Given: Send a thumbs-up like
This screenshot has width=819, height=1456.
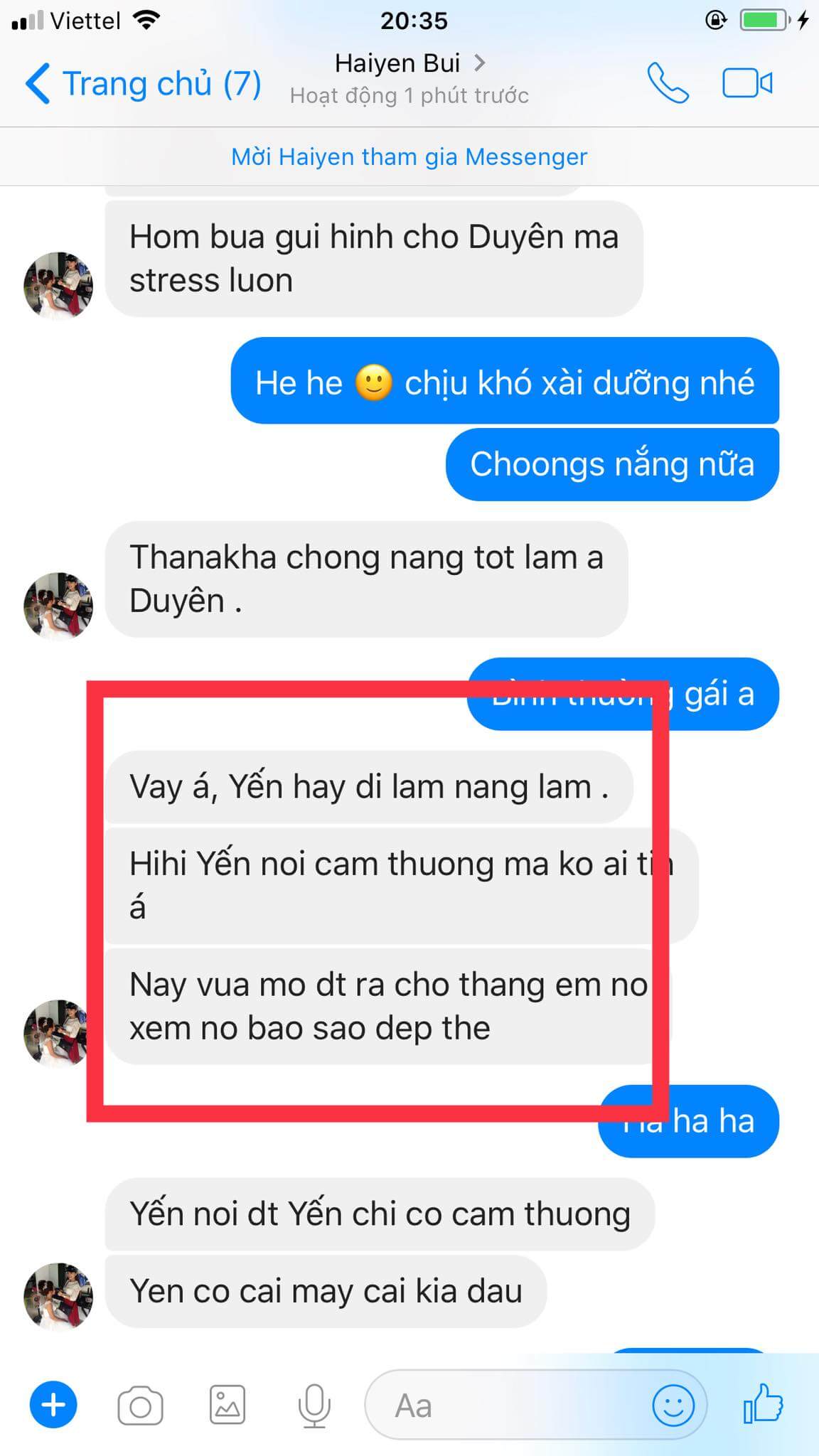Looking at the screenshot, I should coord(762,1403).
